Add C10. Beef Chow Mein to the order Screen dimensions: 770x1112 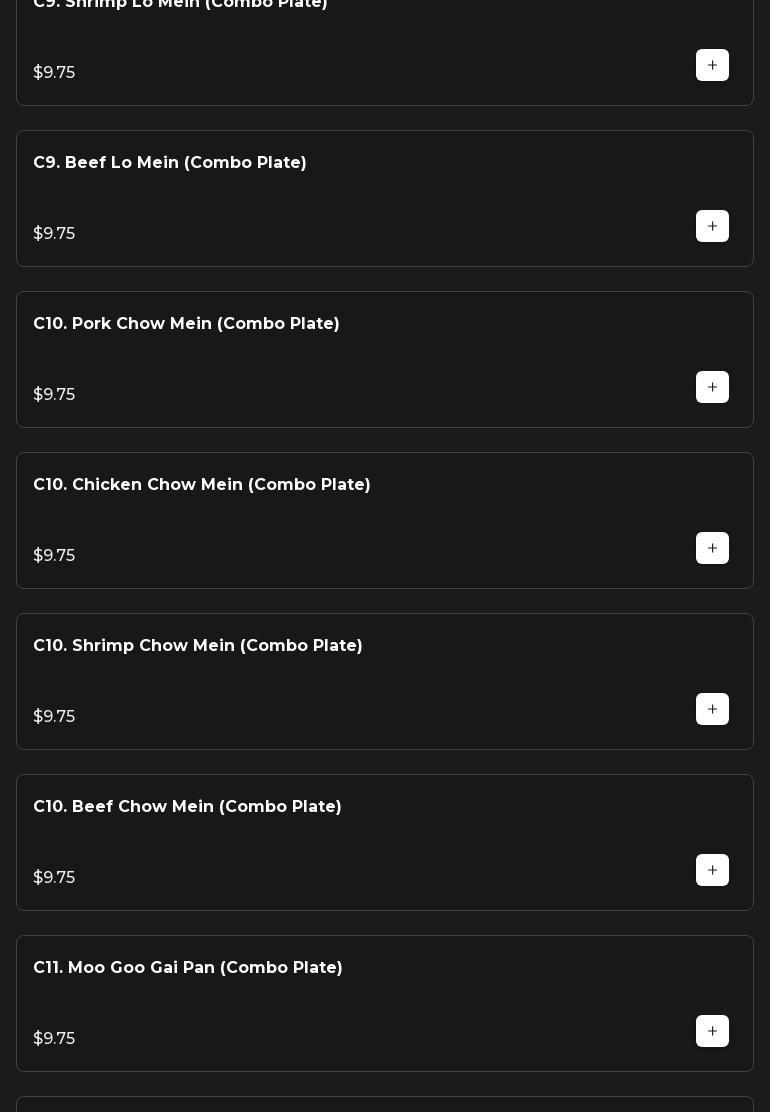(x=712, y=871)
